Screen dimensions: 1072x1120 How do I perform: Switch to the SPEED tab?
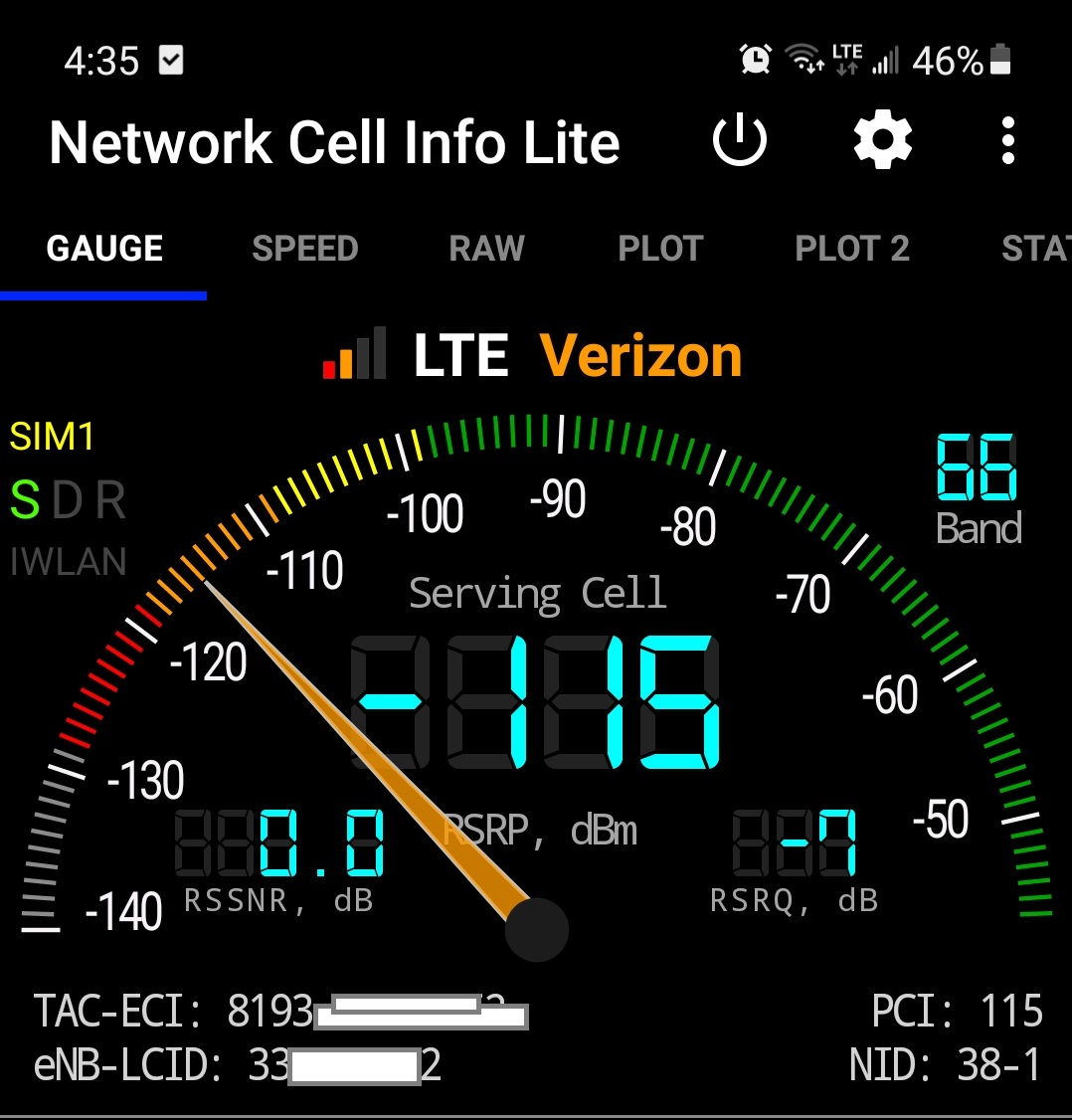click(304, 249)
